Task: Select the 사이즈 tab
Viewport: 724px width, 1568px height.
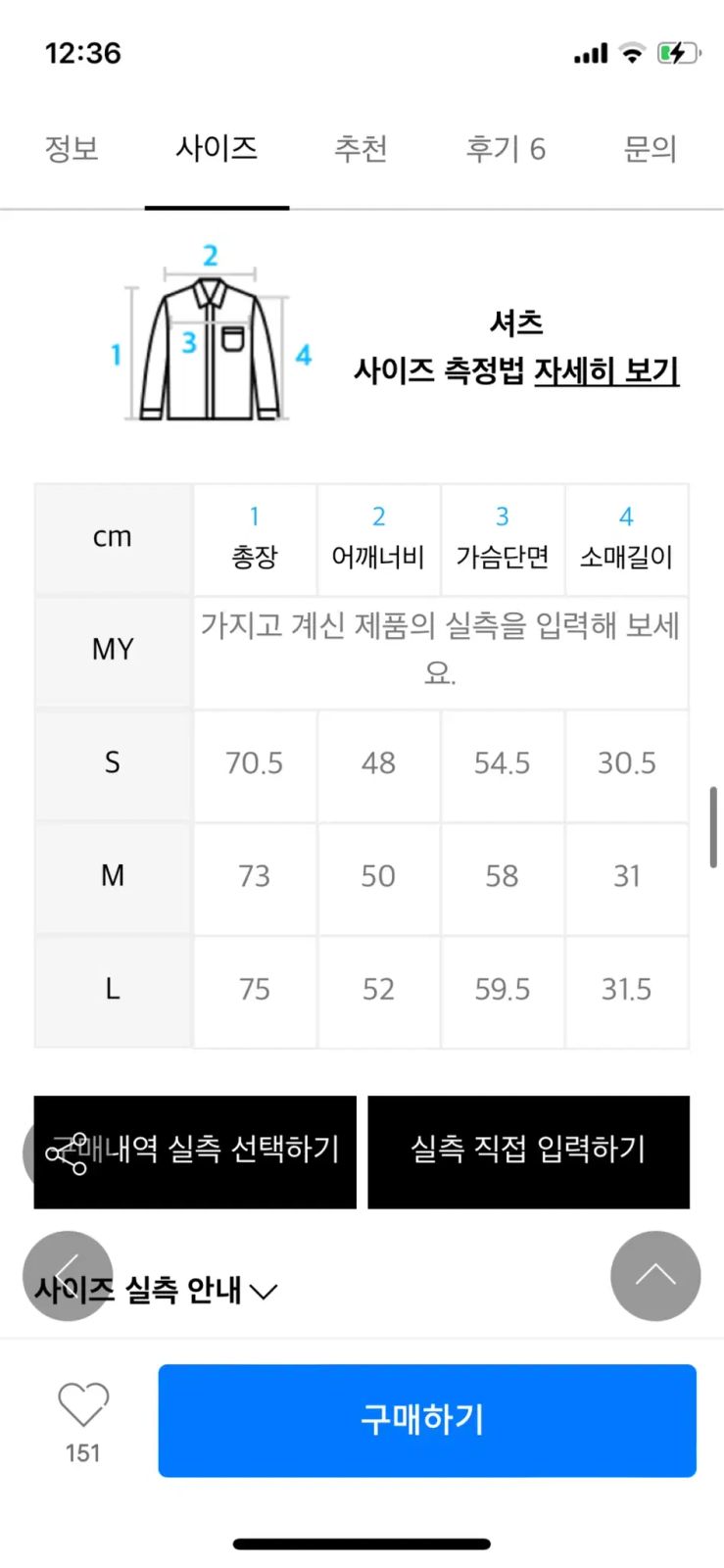Action: [x=217, y=149]
